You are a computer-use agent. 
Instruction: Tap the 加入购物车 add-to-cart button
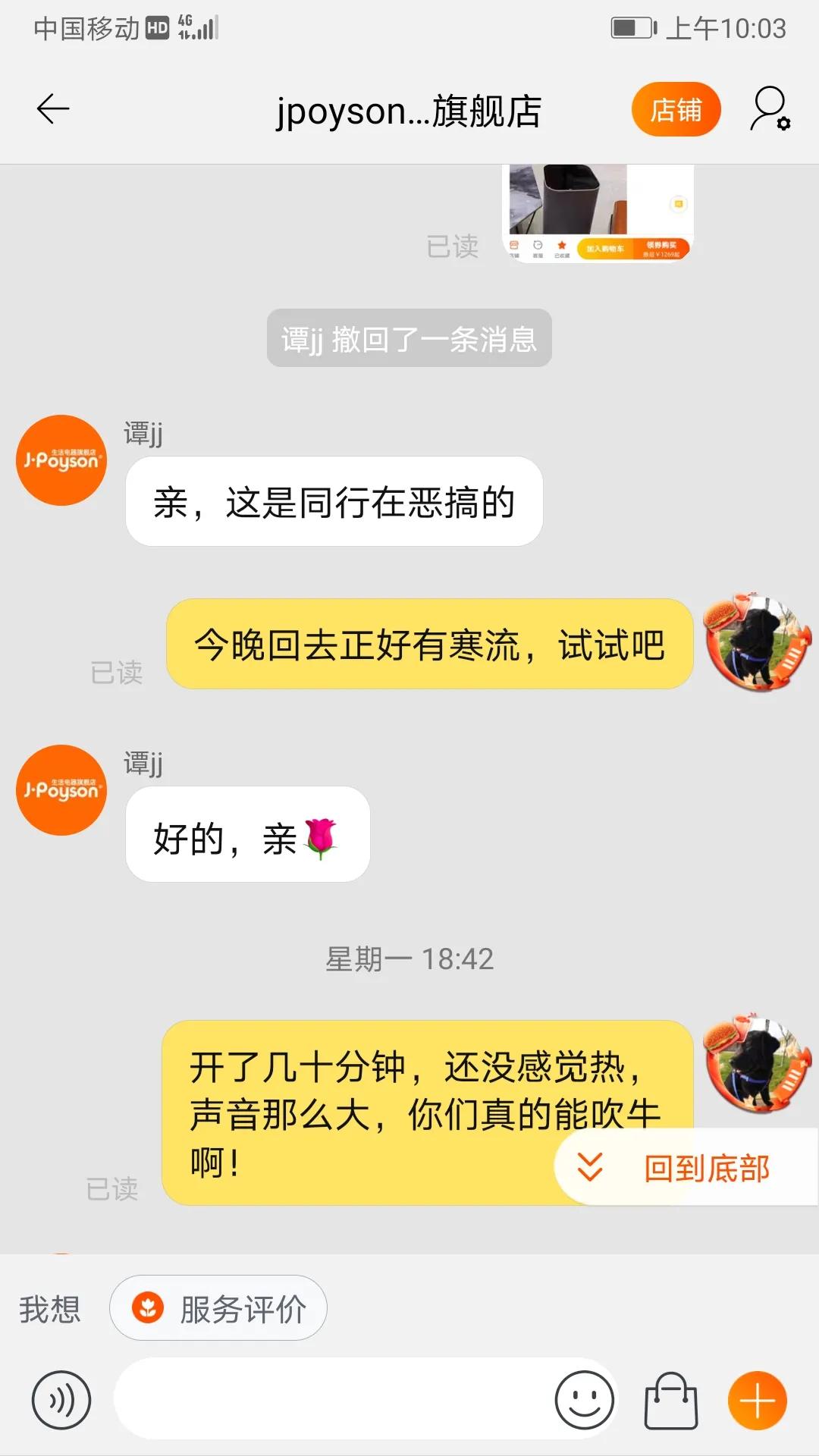point(605,246)
